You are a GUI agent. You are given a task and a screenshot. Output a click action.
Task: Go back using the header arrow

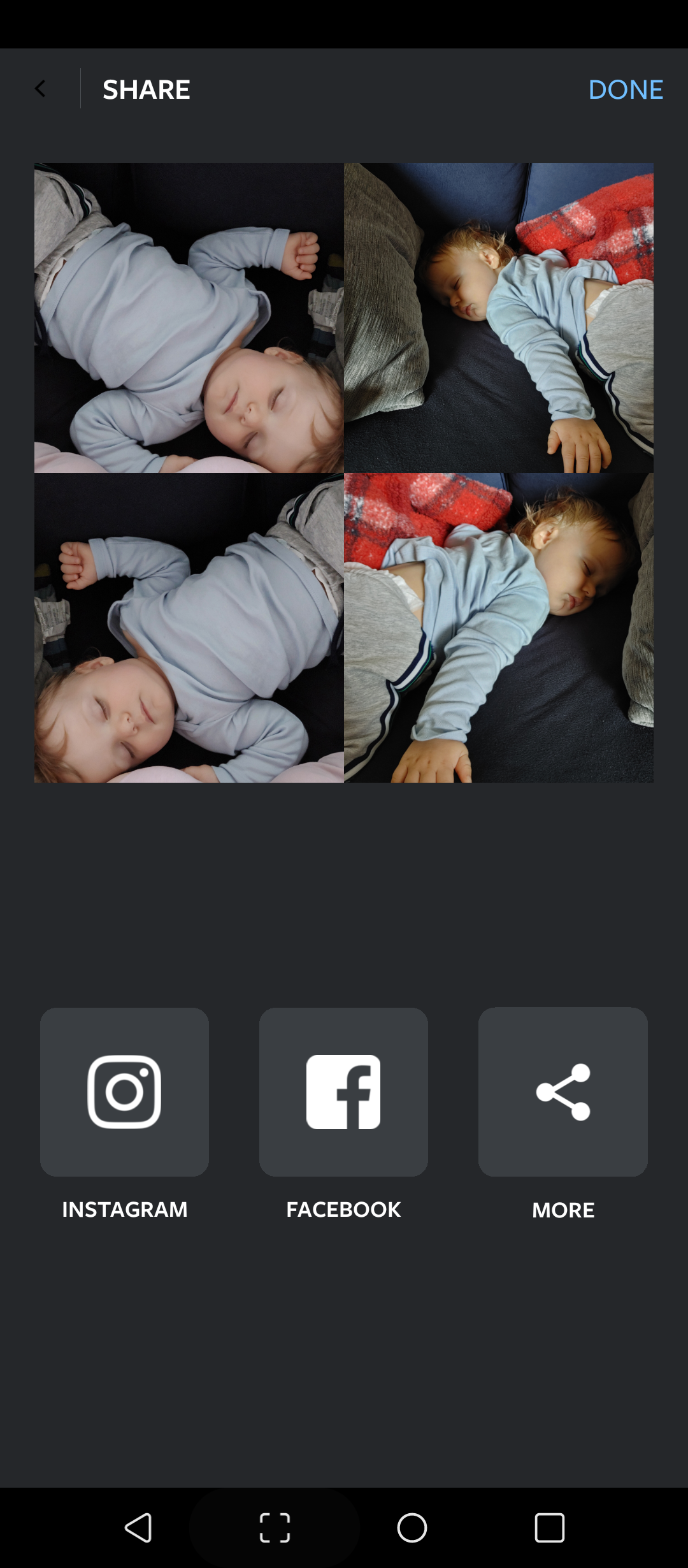(40, 89)
